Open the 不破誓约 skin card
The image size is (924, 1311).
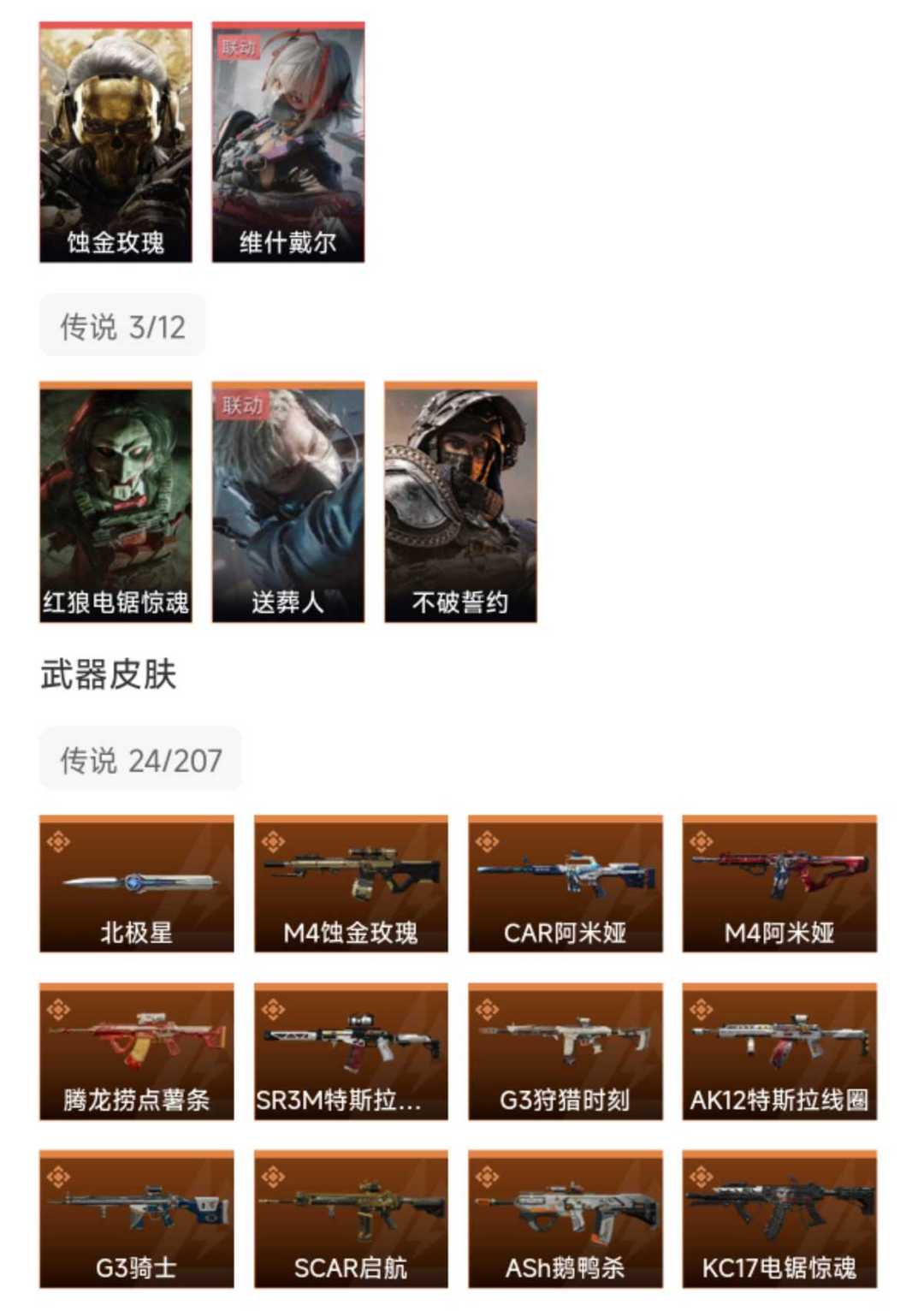(x=460, y=502)
